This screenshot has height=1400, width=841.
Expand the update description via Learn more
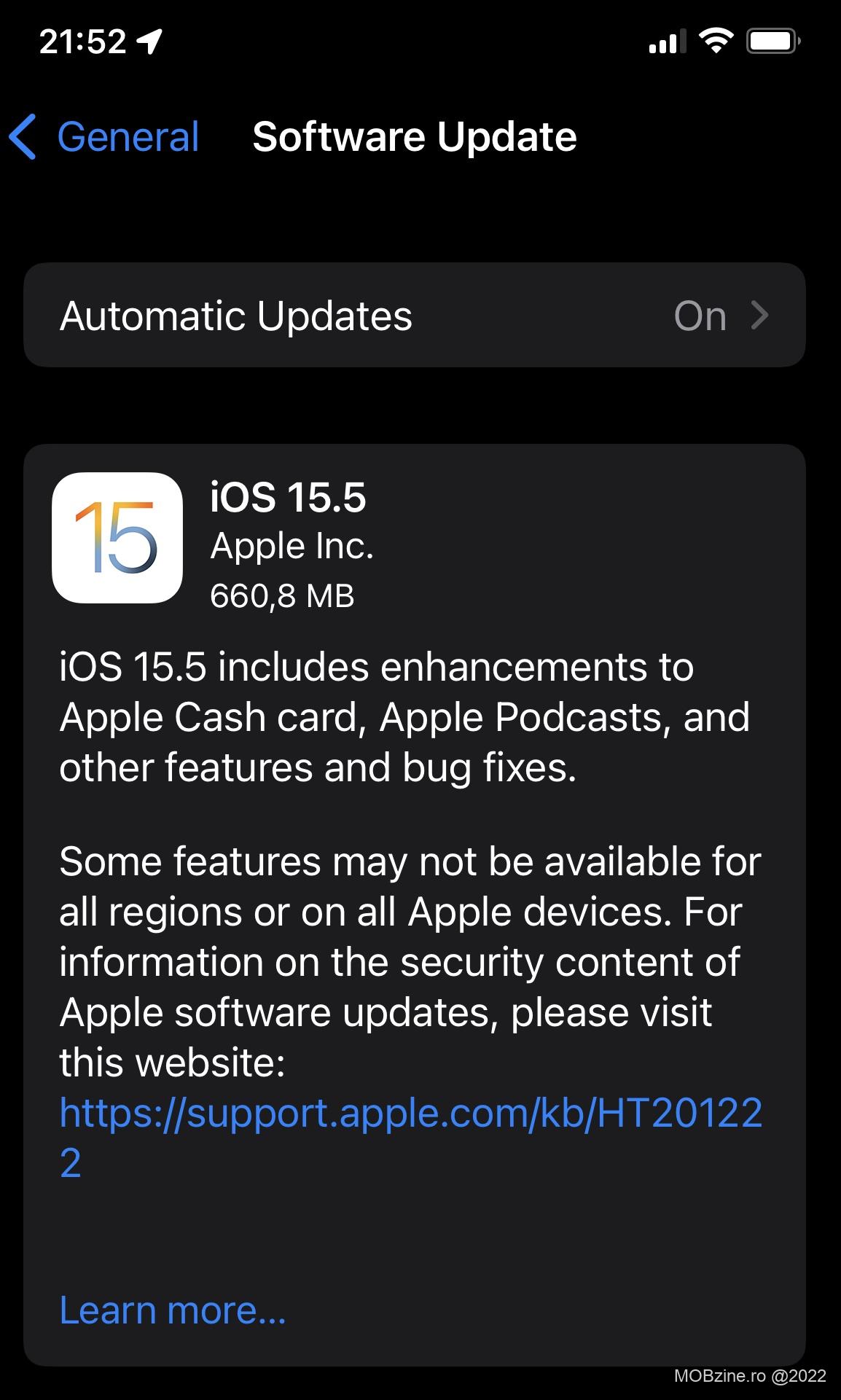(x=172, y=1310)
